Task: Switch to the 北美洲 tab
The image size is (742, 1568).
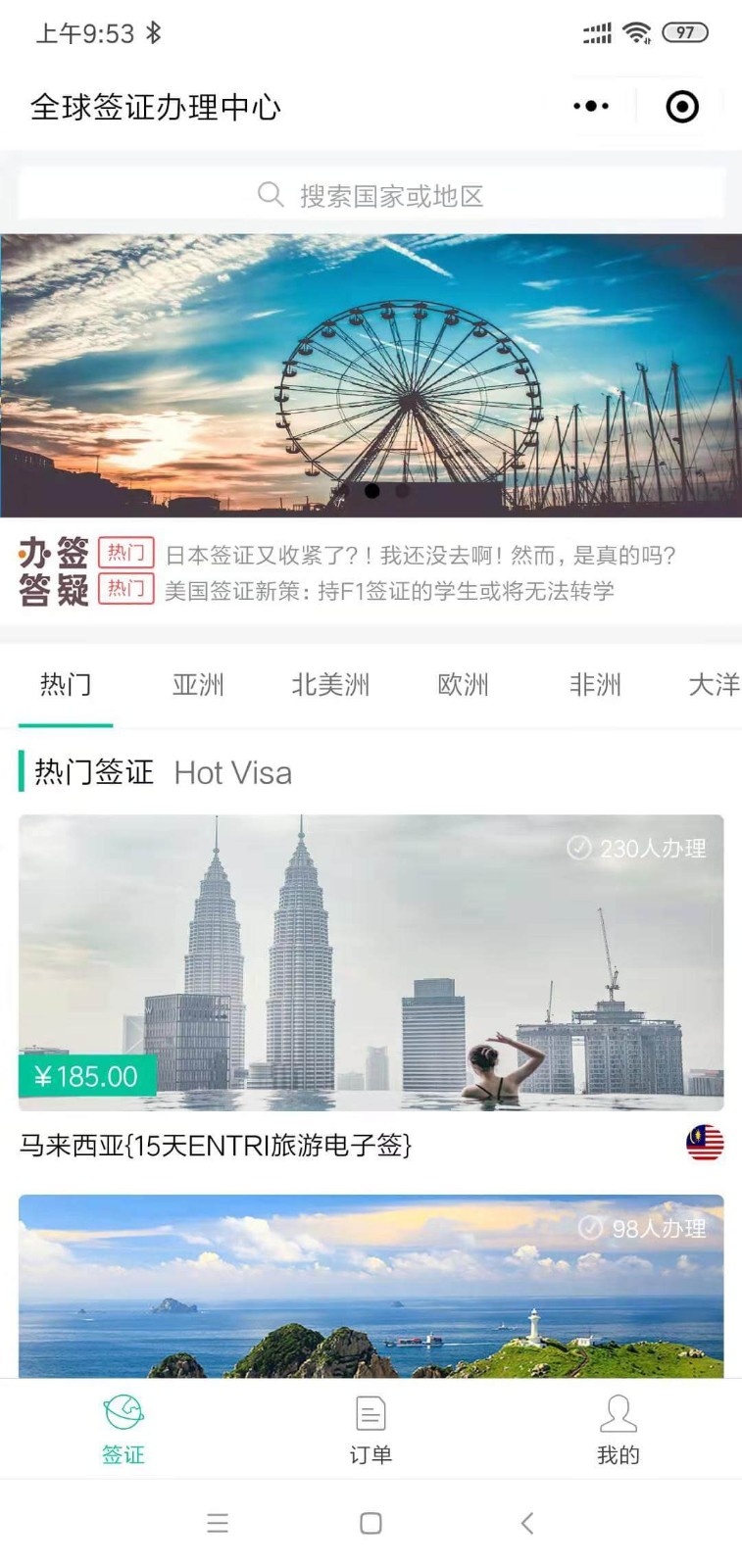Action: tap(330, 685)
